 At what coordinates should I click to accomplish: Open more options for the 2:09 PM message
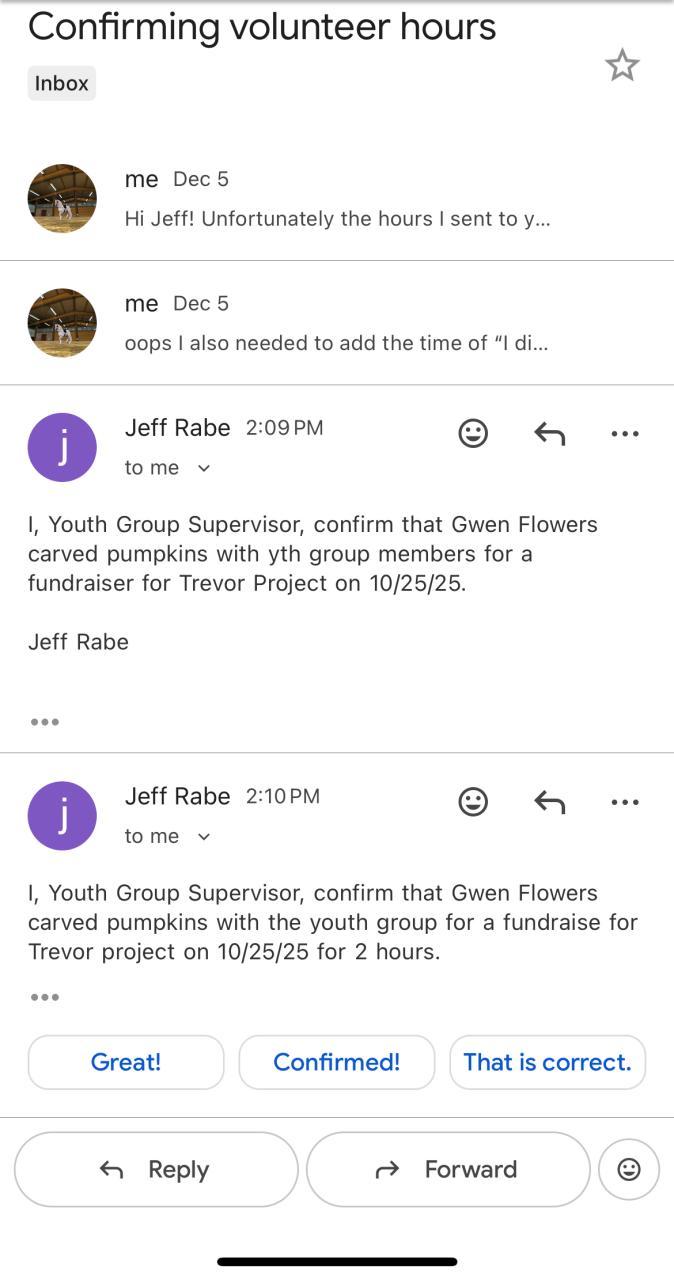tap(624, 433)
